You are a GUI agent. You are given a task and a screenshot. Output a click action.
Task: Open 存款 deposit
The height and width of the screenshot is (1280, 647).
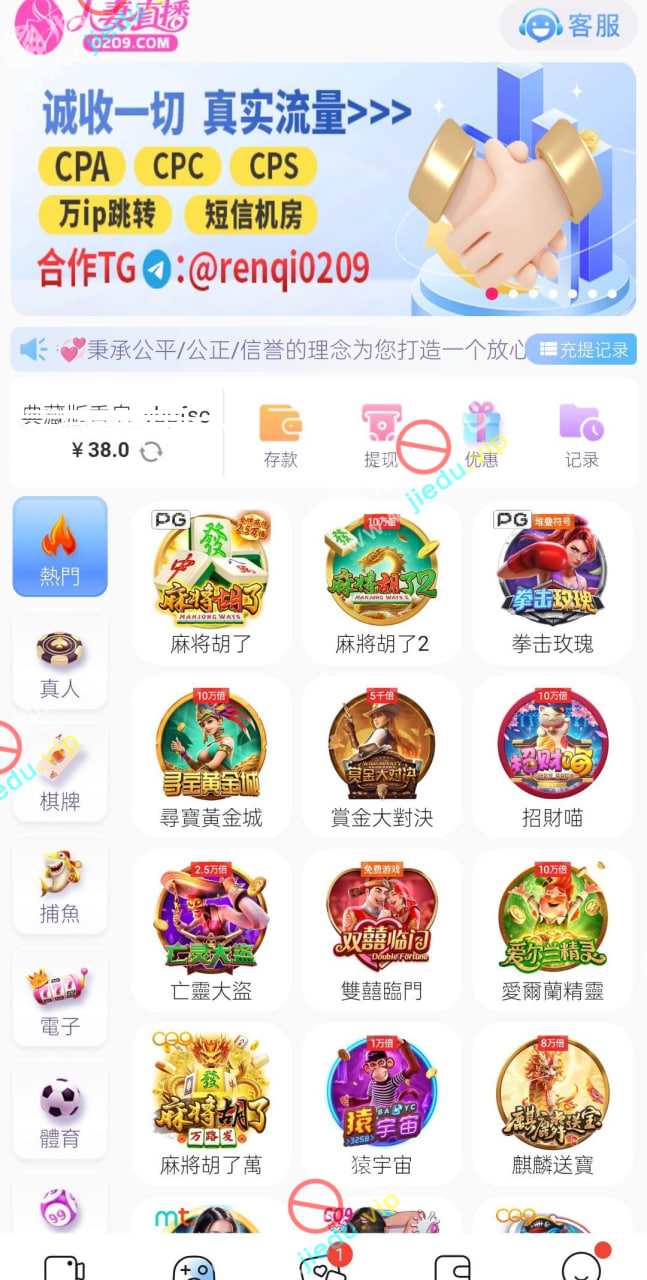click(281, 436)
